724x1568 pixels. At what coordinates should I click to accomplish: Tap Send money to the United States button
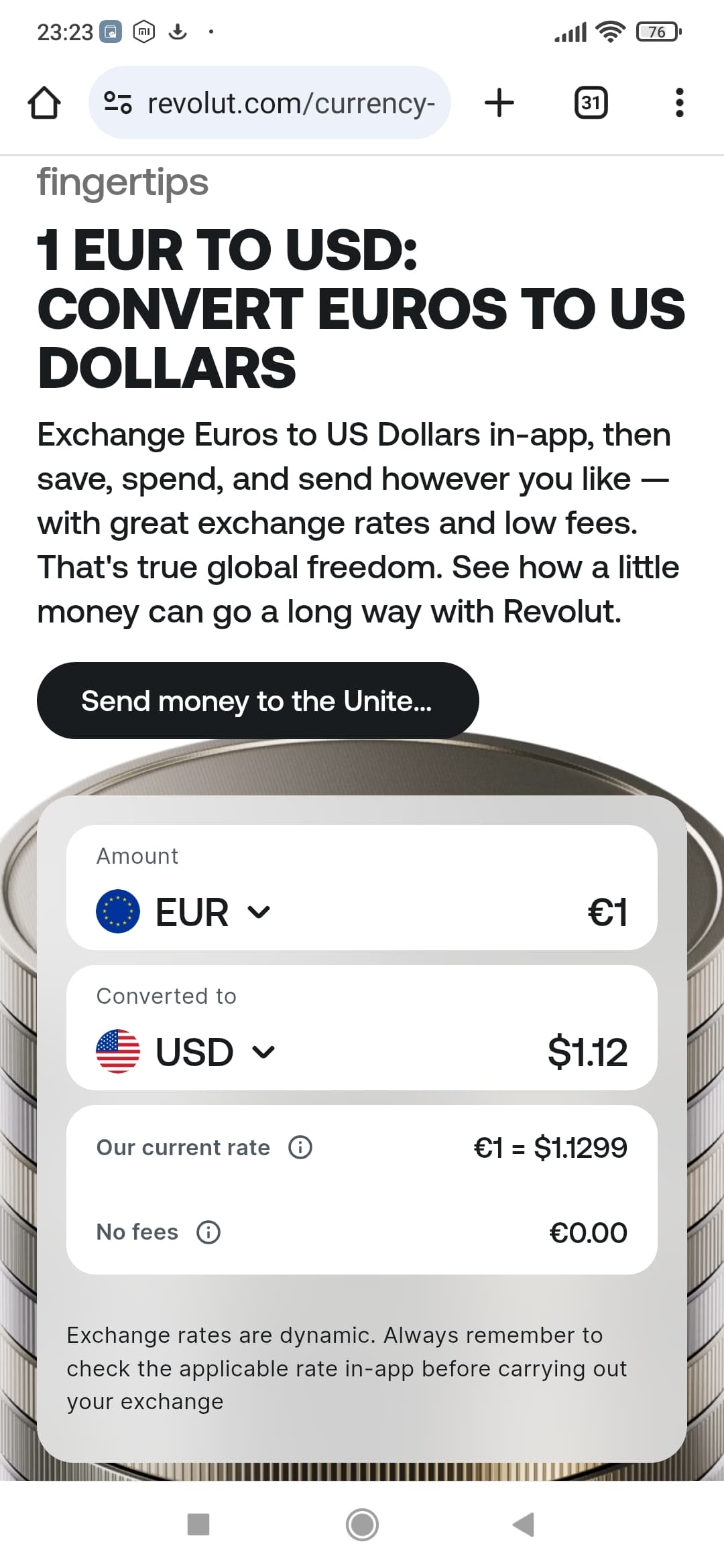pyautogui.click(x=258, y=700)
